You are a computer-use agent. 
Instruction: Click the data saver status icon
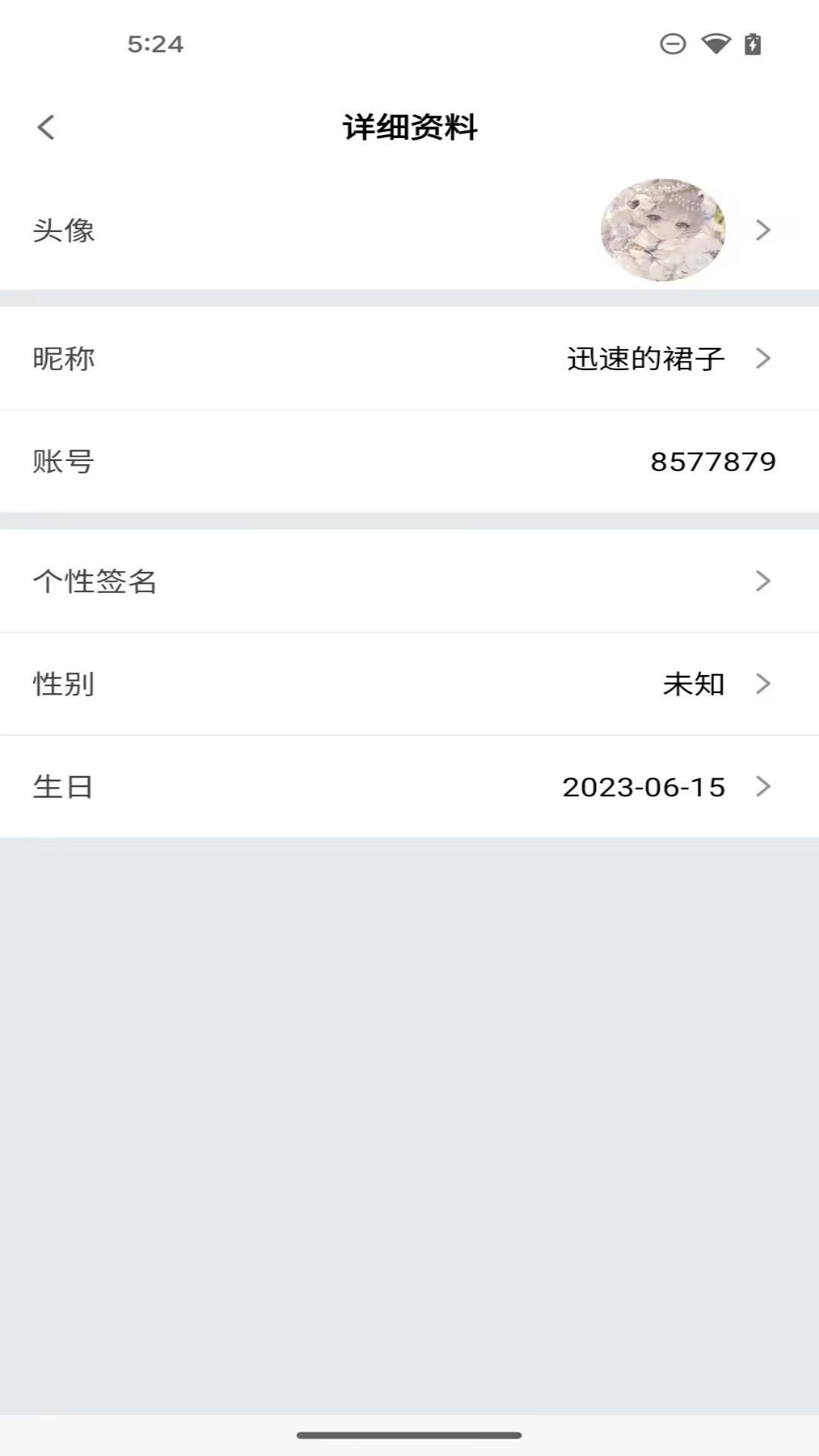(x=672, y=45)
